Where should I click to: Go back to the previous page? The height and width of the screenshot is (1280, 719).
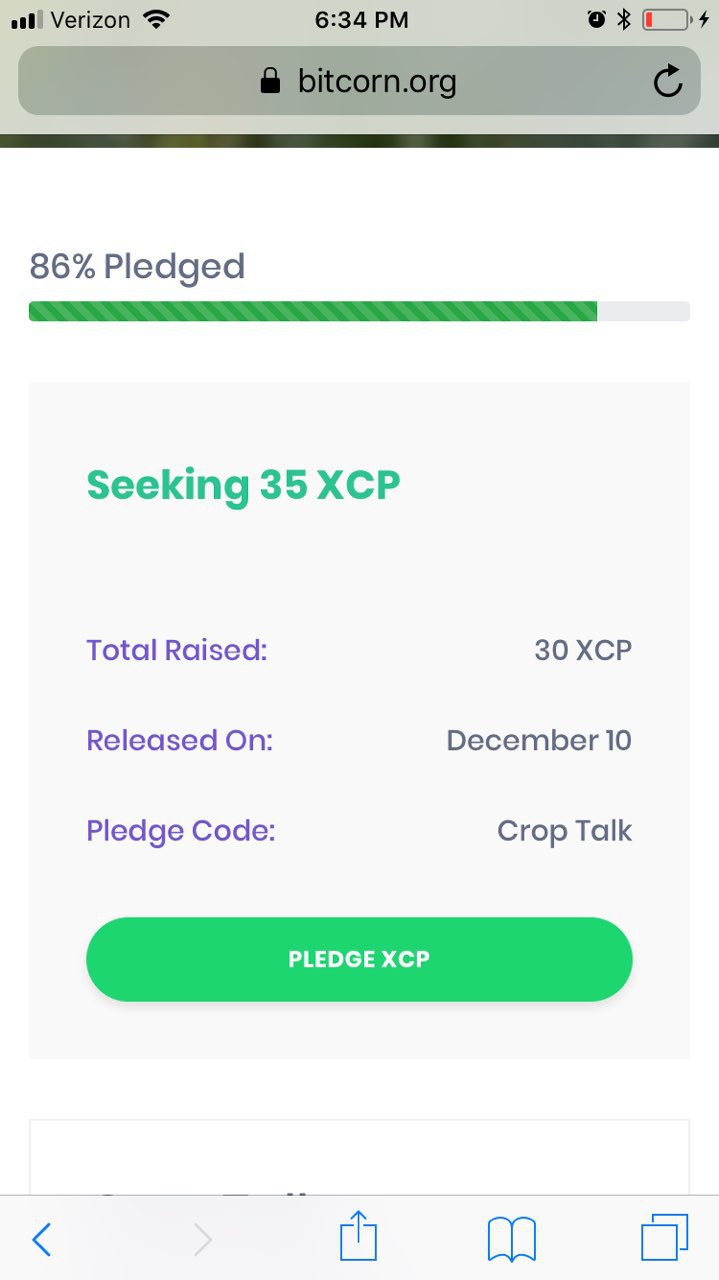pyautogui.click(x=41, y=1240)
